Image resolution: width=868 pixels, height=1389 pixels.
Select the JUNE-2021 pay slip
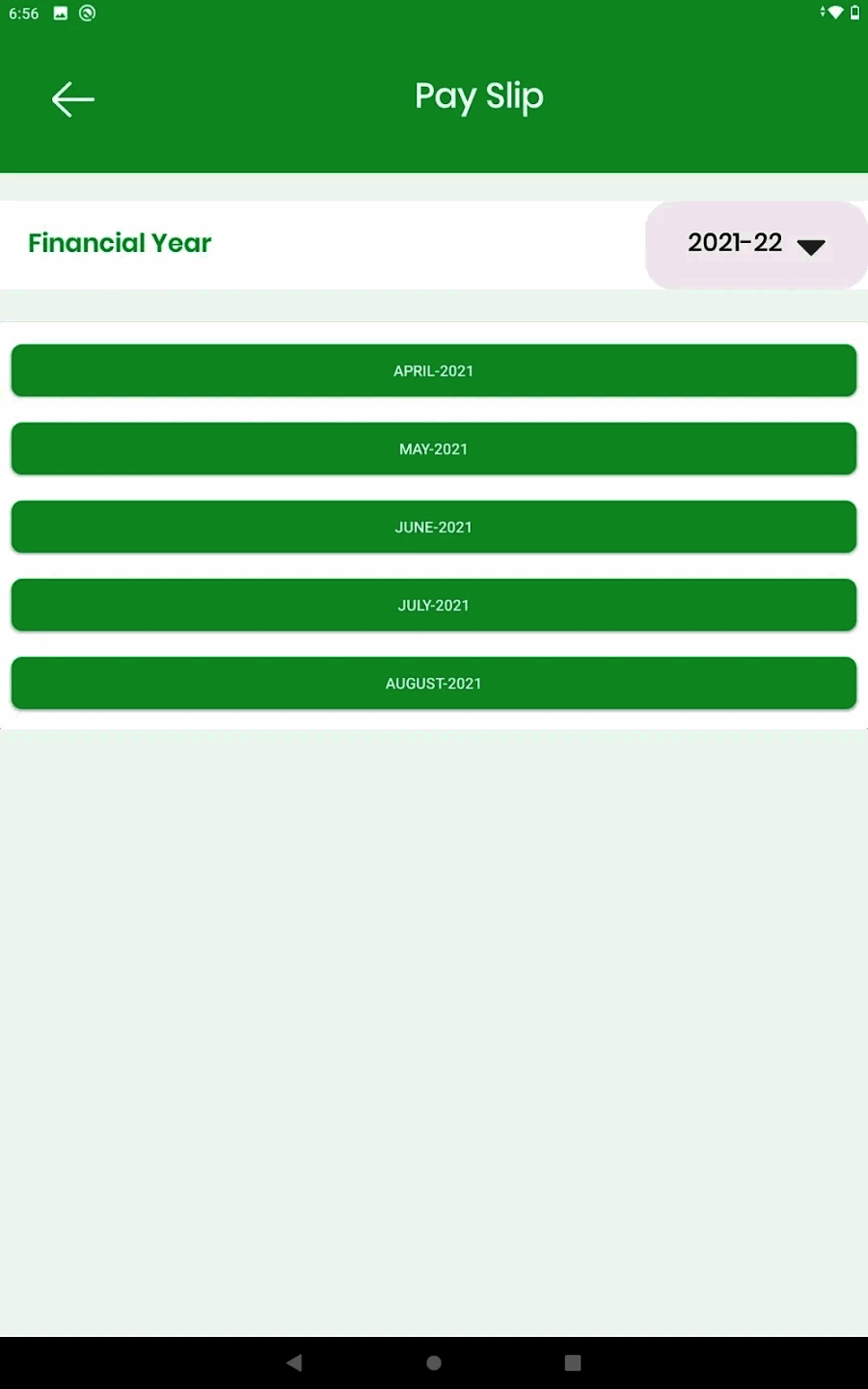(x=433, y=527)
